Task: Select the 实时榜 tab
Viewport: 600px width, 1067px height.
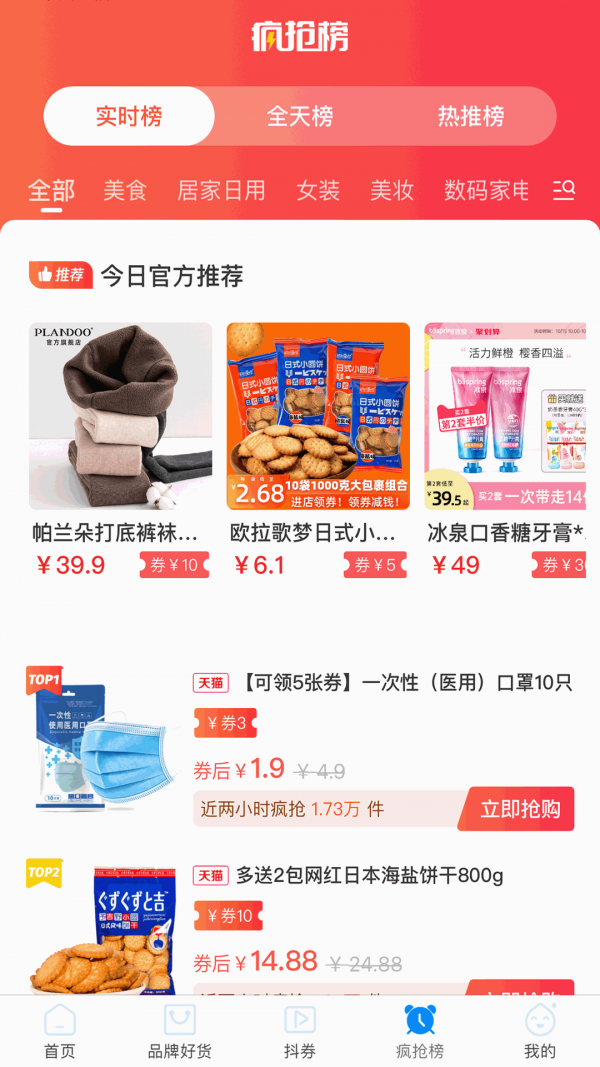Action: (x=129, y=116)
